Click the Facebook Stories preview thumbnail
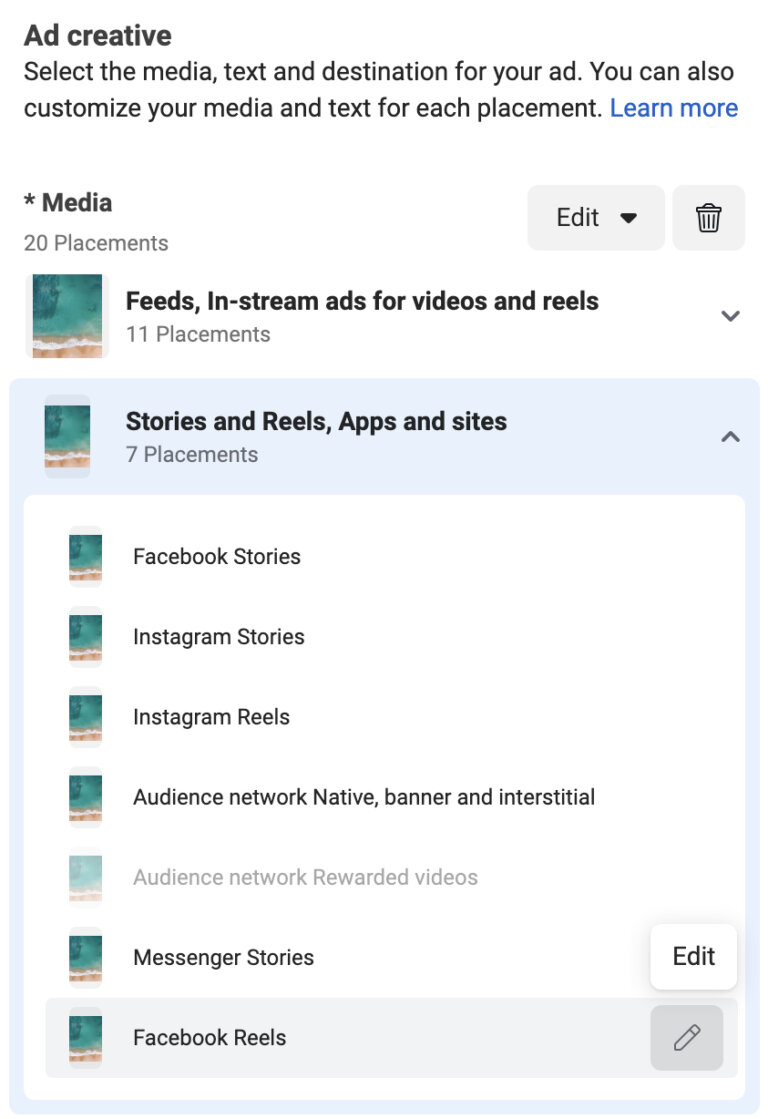This screenshot has width=768, height=1119. (x=85, y=557)
